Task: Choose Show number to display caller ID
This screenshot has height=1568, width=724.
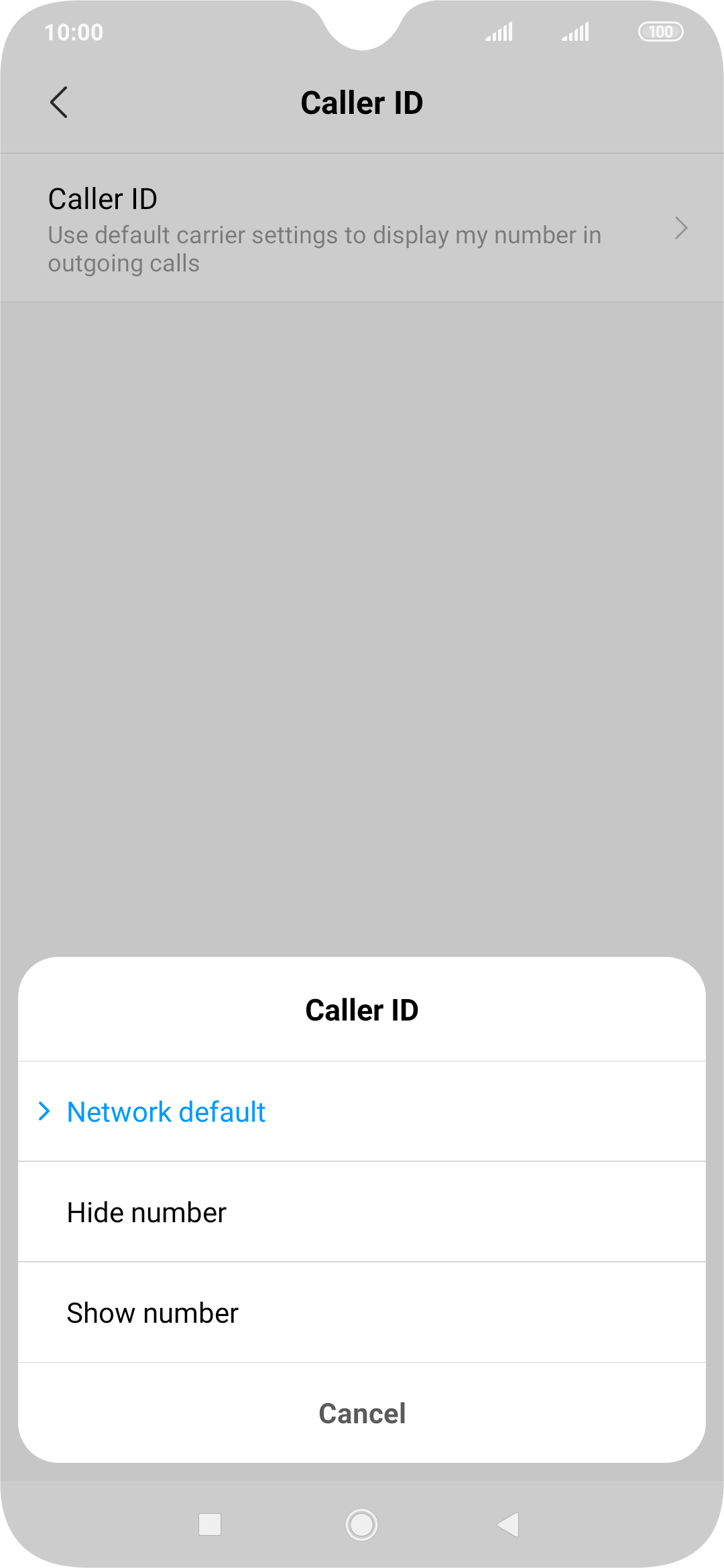Action: coord(152,1312)
